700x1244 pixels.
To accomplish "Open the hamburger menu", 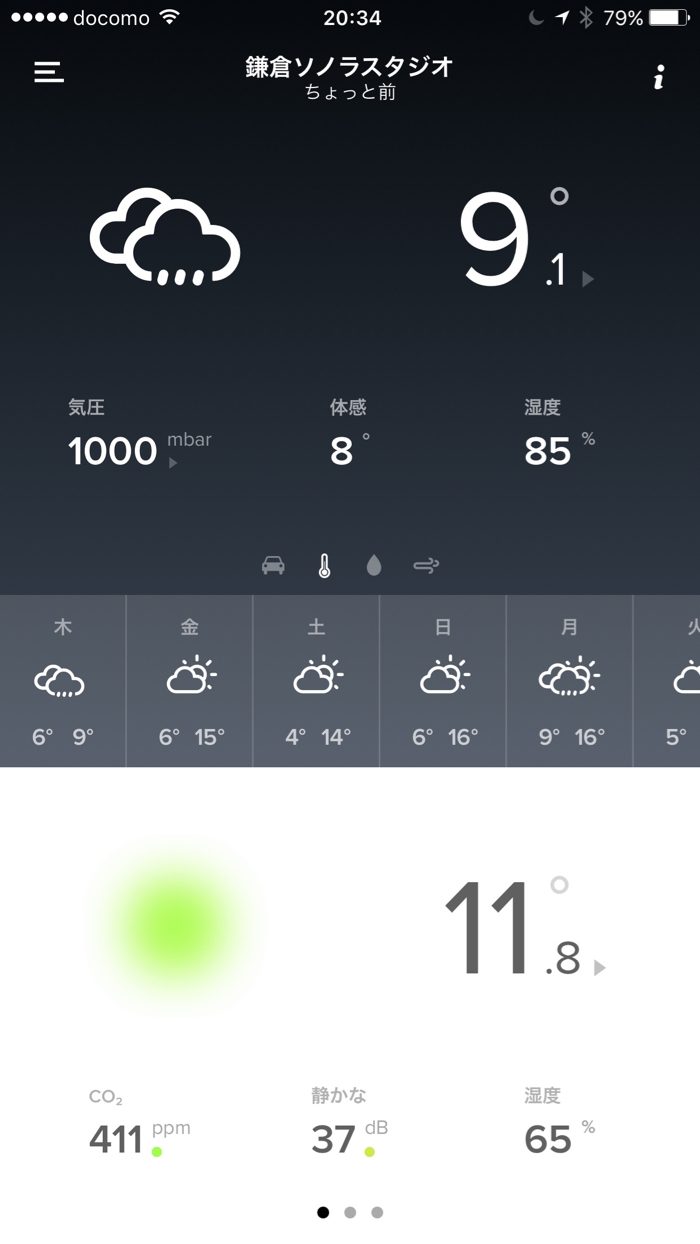I will (x=49, y=73).
